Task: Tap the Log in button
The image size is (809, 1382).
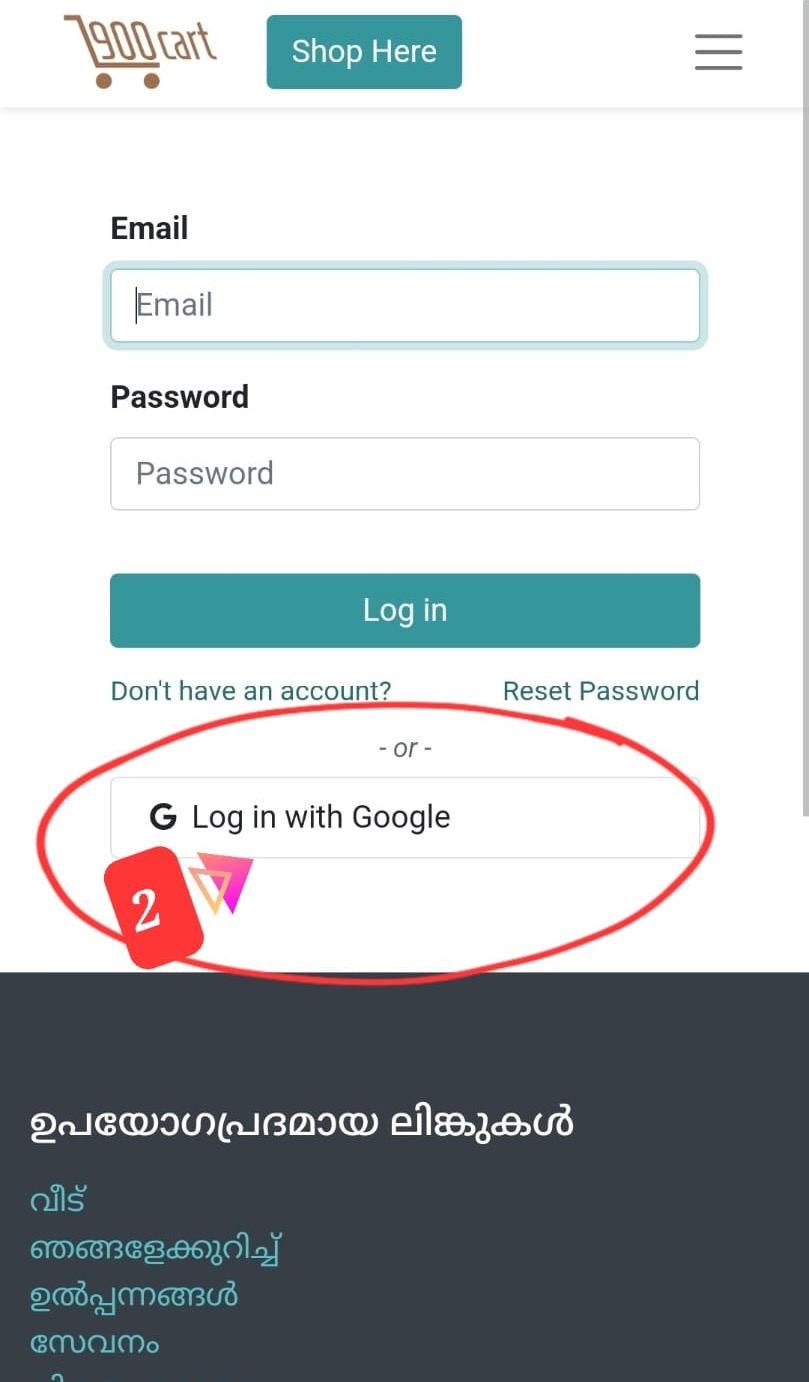Action: point(405,610)
